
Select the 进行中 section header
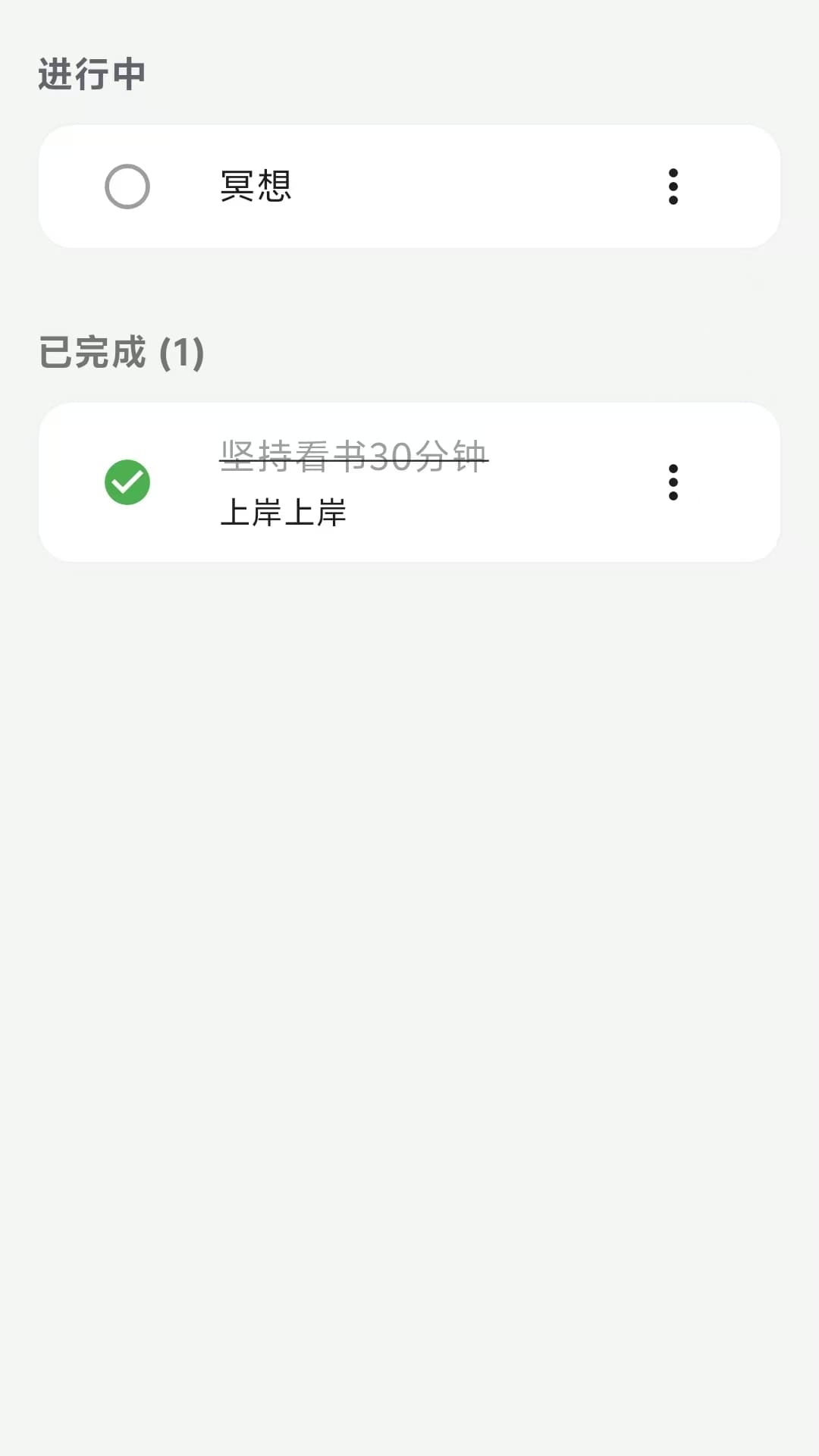pyautogui.click(x=93, y=74)
